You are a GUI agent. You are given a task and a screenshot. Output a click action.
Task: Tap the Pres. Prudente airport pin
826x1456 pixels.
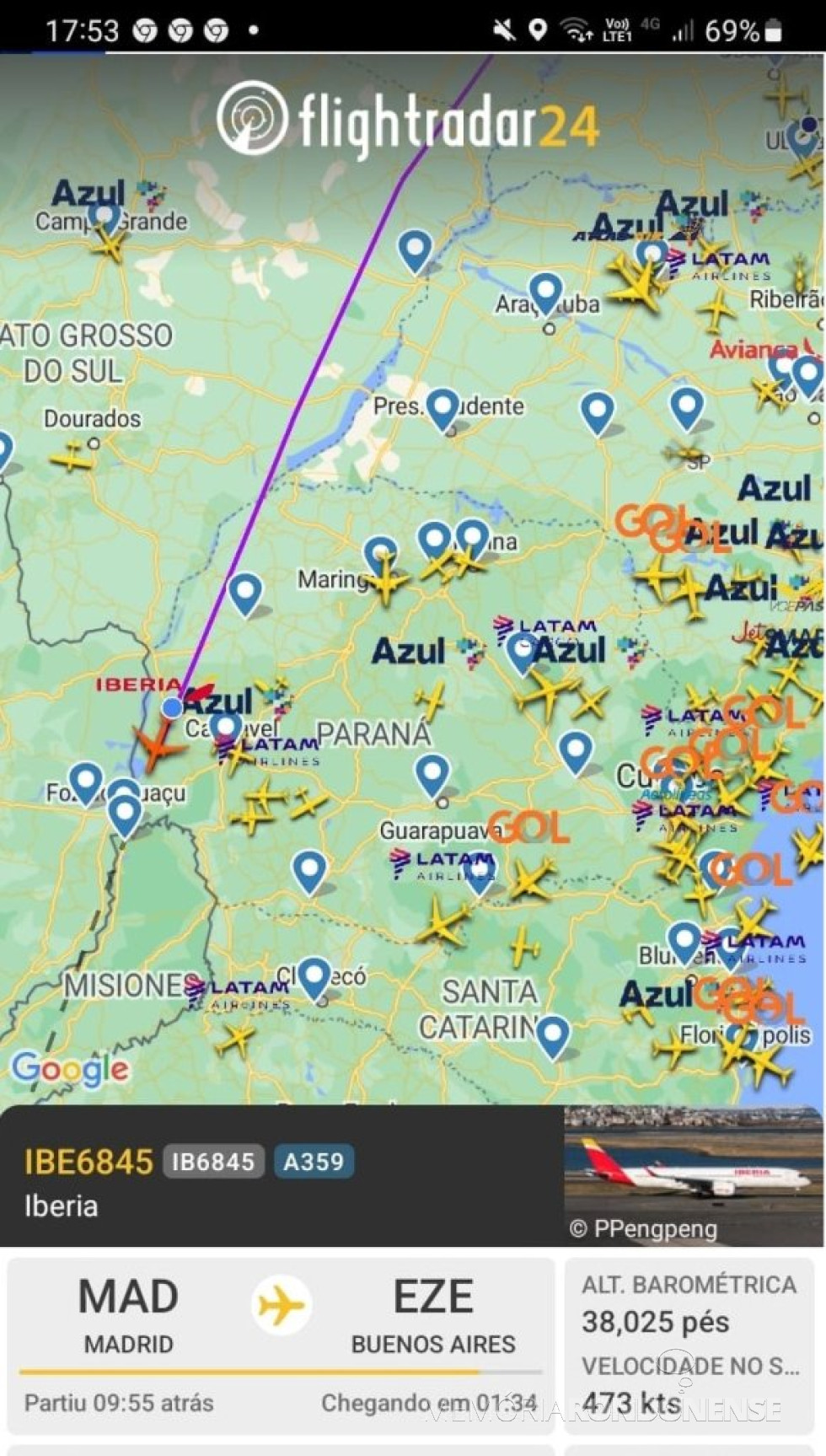pos(442,408)
